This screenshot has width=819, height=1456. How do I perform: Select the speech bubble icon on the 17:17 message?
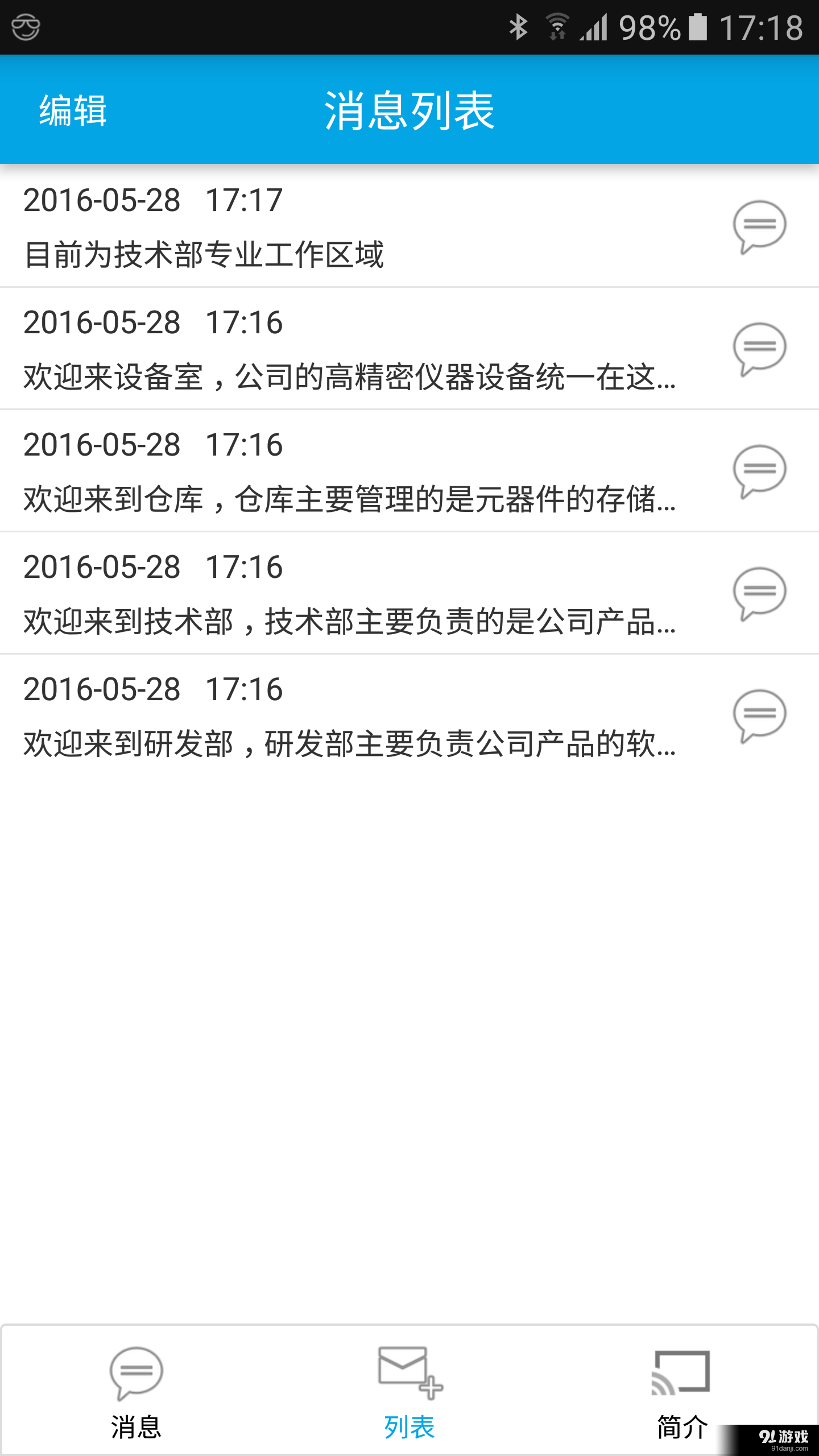pyautogui.click(x=759, y=226)
